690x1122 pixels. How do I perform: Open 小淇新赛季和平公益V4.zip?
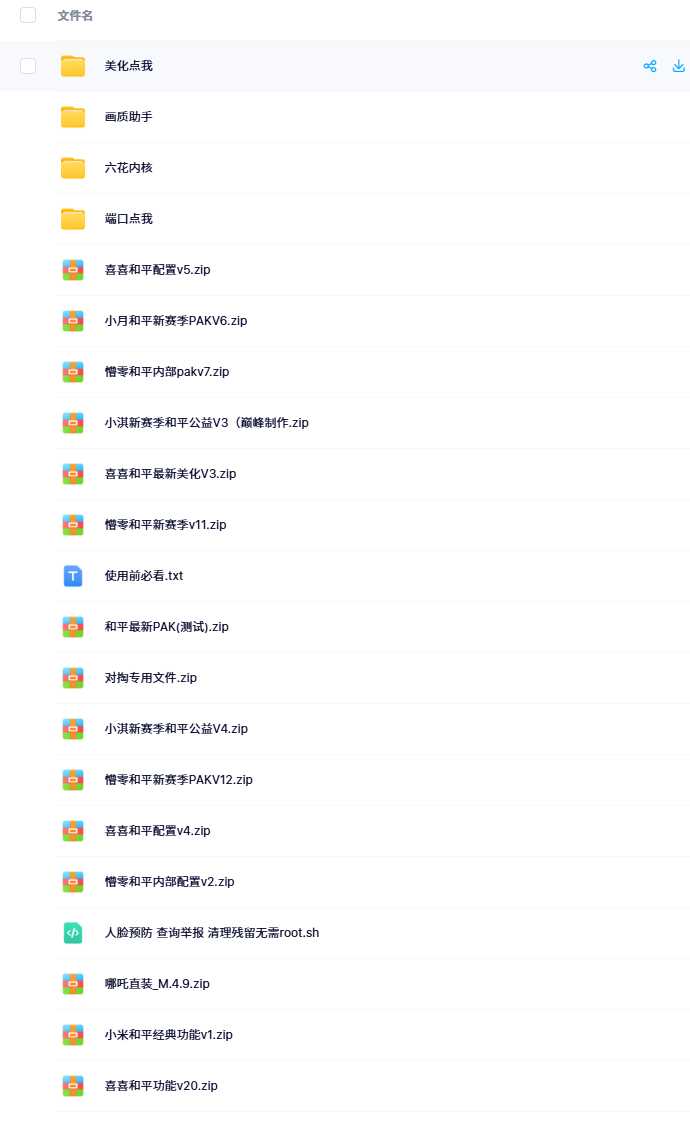point(176,728)
